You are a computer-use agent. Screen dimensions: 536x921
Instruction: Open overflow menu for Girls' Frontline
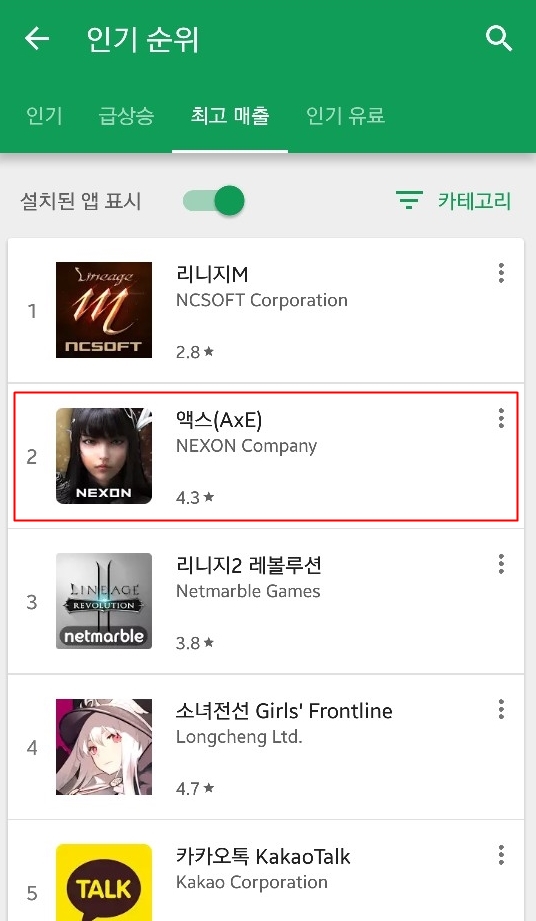pyautogui.click(x=501, y=710)
